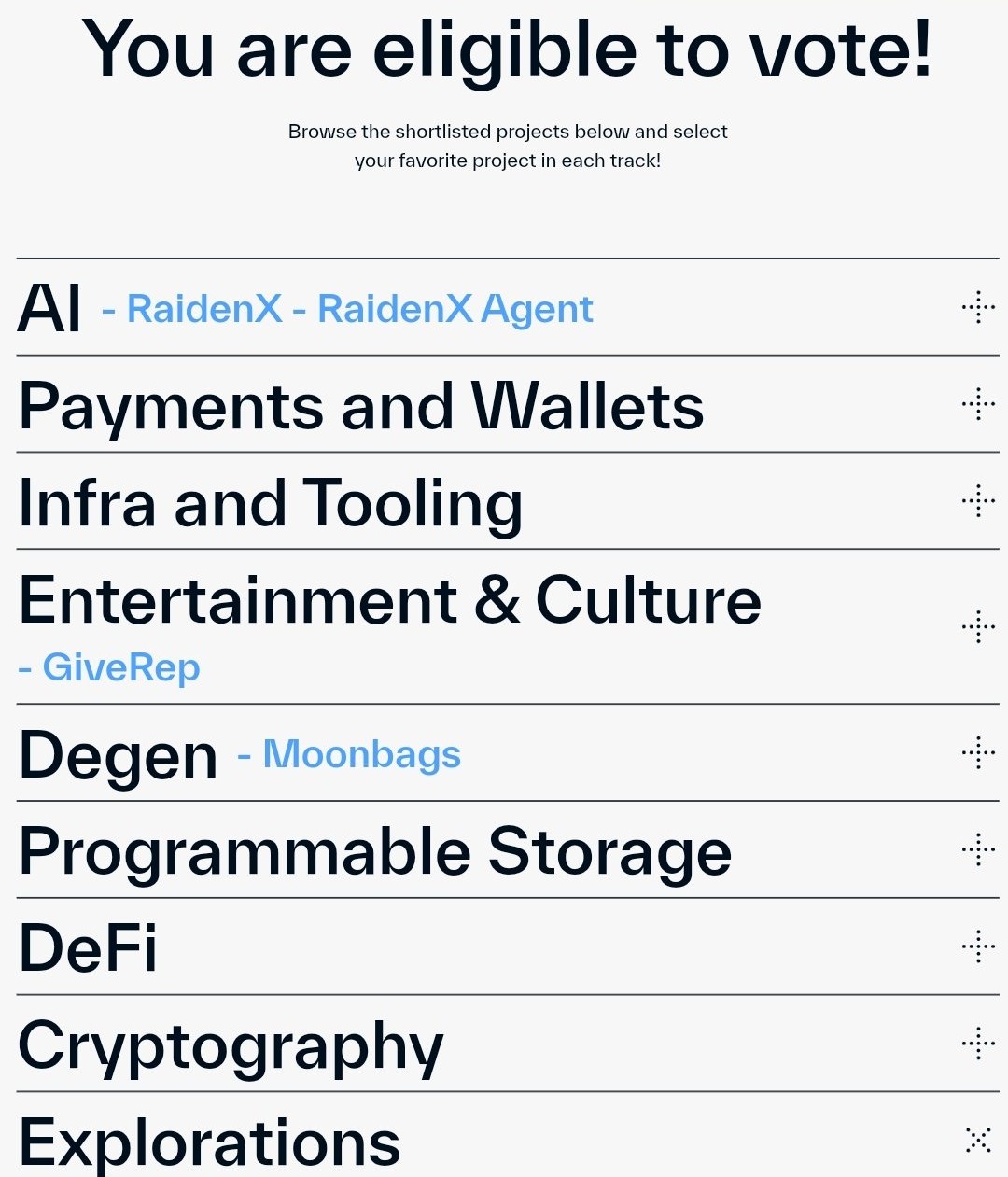Expand the Programmable Storage track
The height and width of the screenshot is (1177, 1008).
(978, 849)
